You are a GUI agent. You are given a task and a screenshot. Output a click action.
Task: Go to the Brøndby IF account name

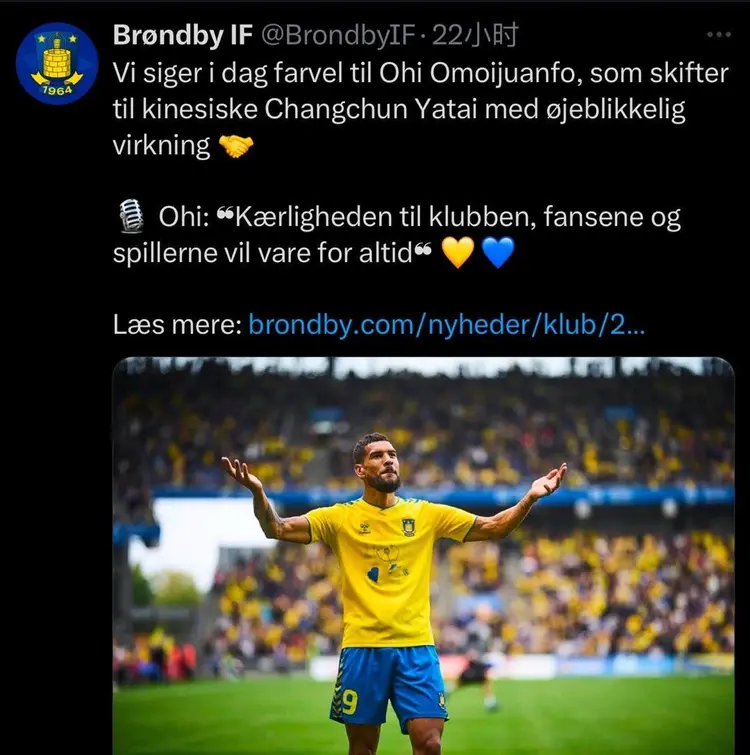[x=182, y=36]
